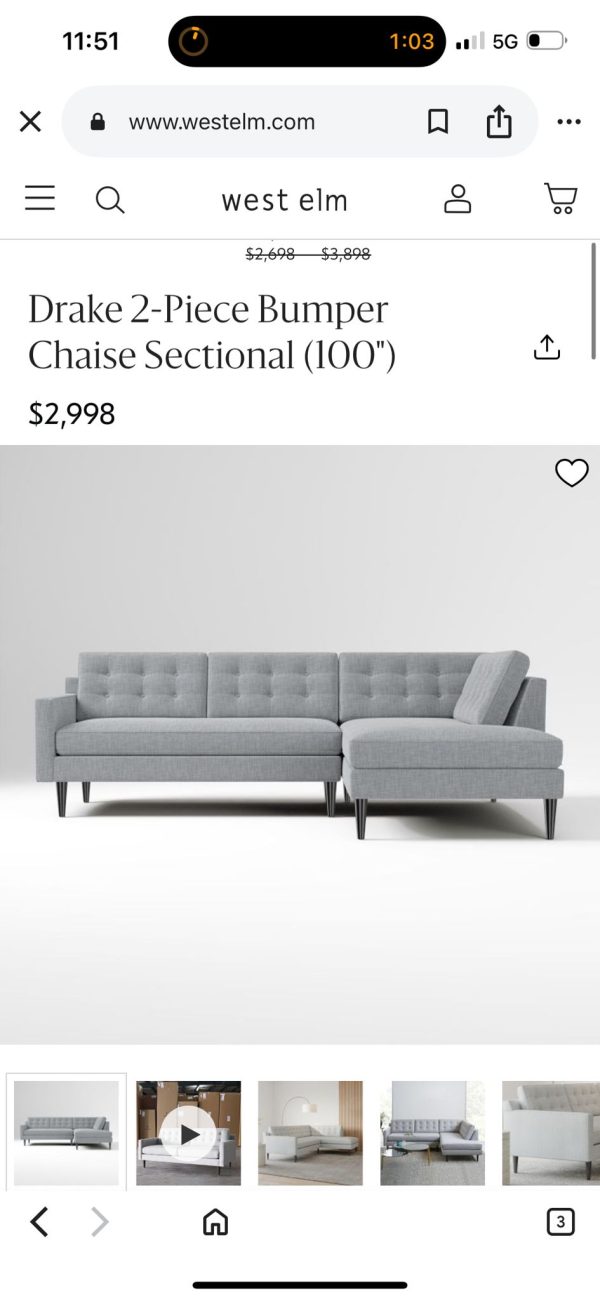Open the account profile icon
Screen dimensions: 600x1300
(x=457, y=198)
